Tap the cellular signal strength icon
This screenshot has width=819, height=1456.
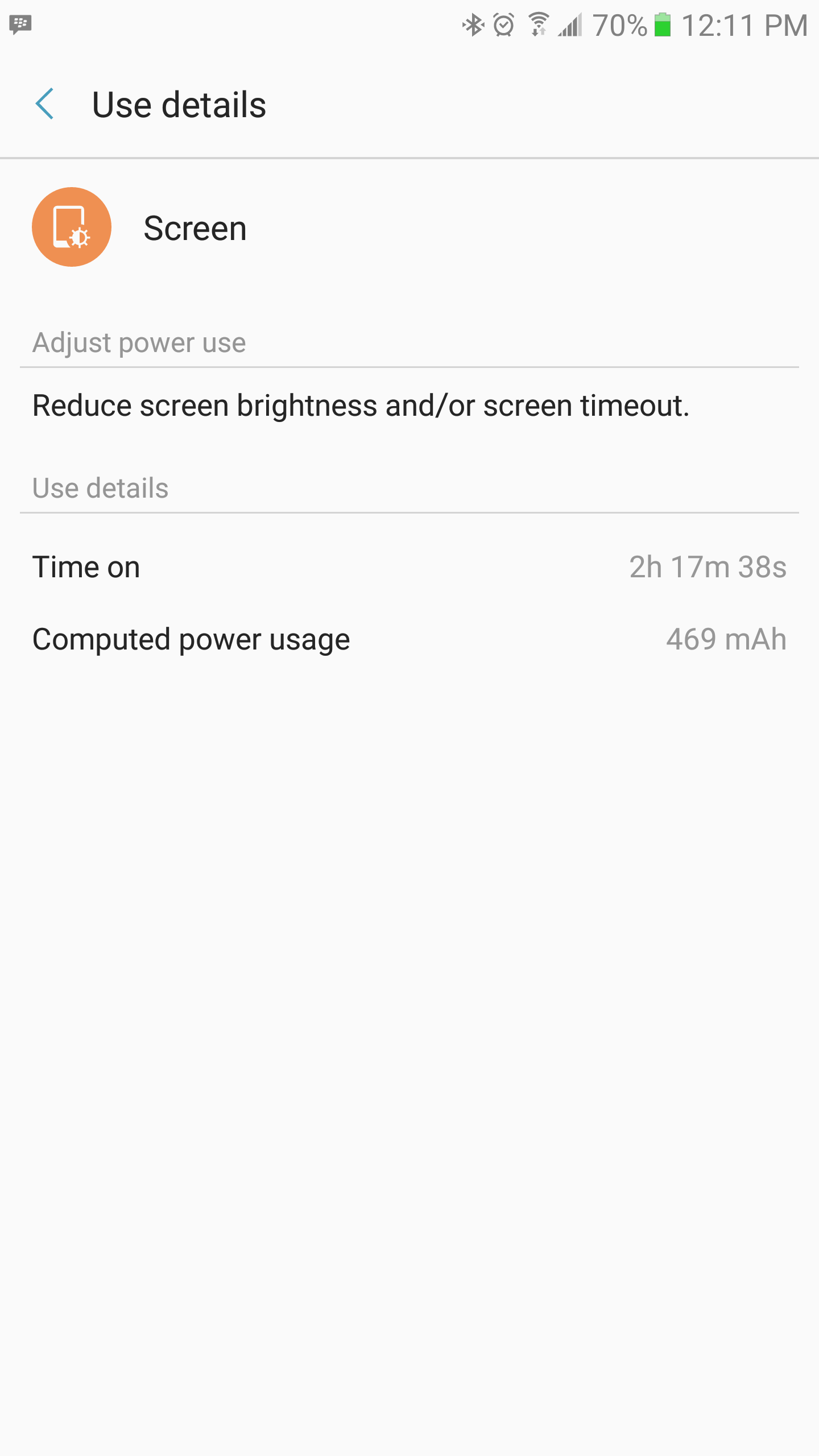coord(569,24)
